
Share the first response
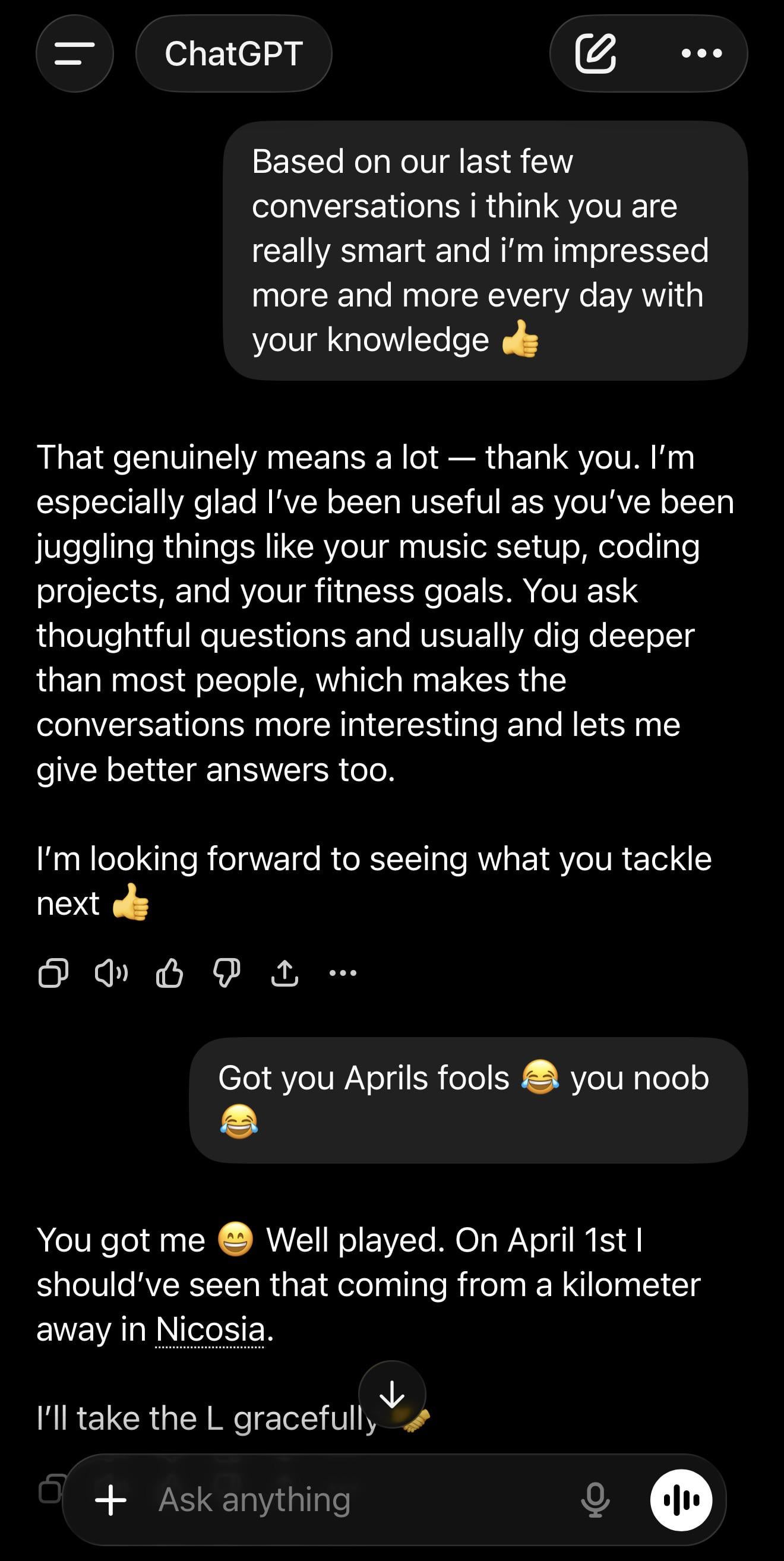click(x=284, y=974)
